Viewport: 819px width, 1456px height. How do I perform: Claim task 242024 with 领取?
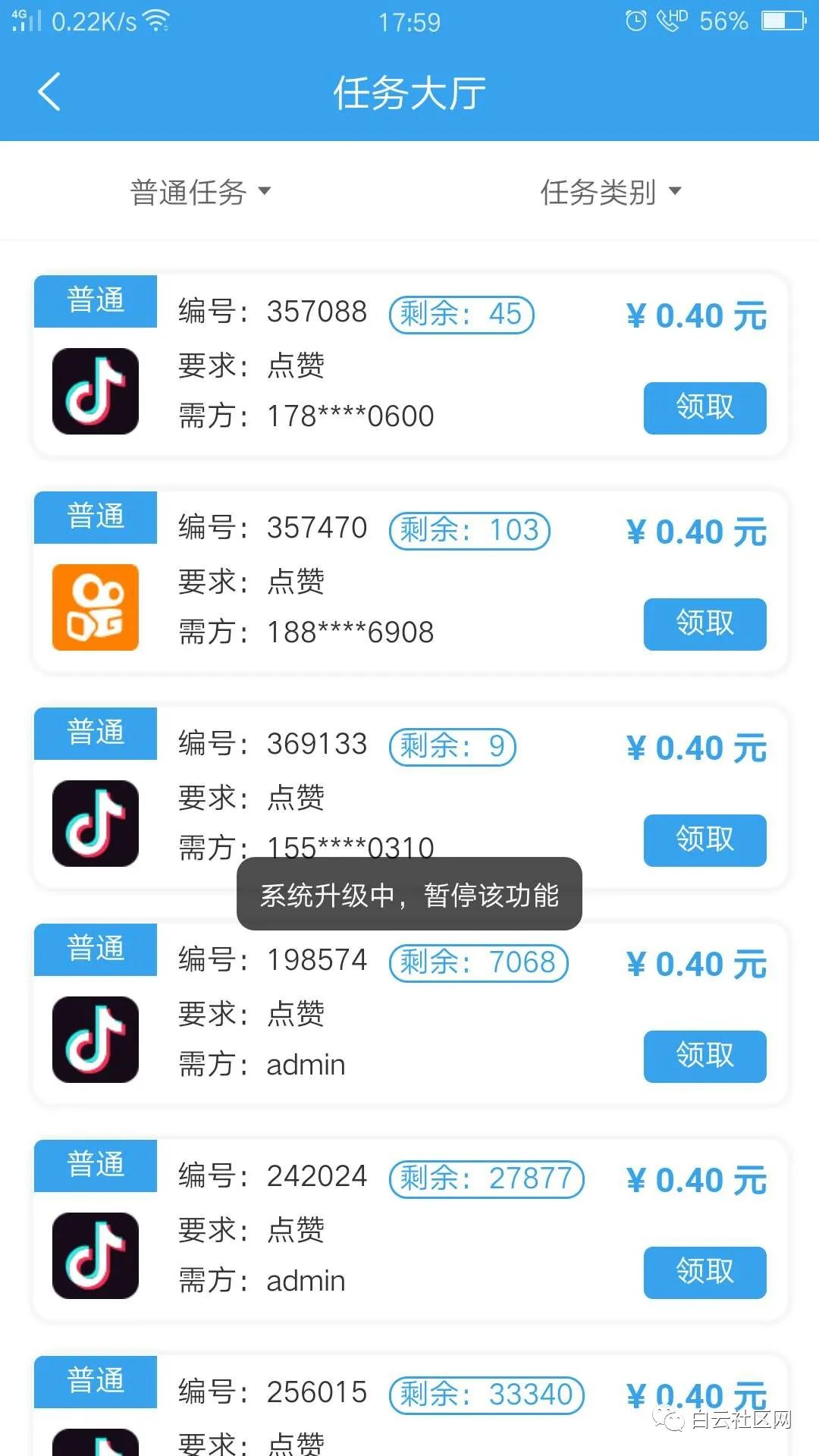704,1272
